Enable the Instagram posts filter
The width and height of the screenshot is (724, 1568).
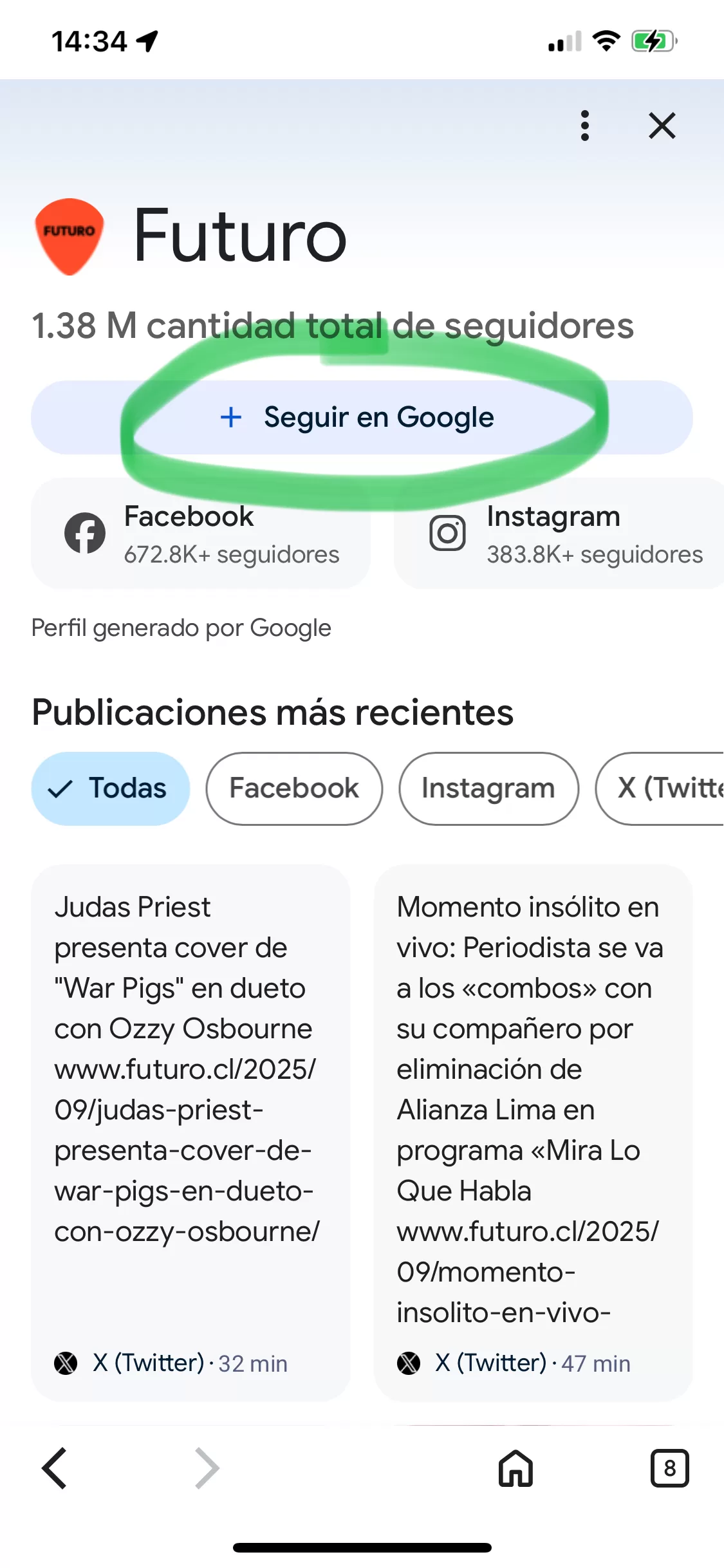[x=488, y=788]
